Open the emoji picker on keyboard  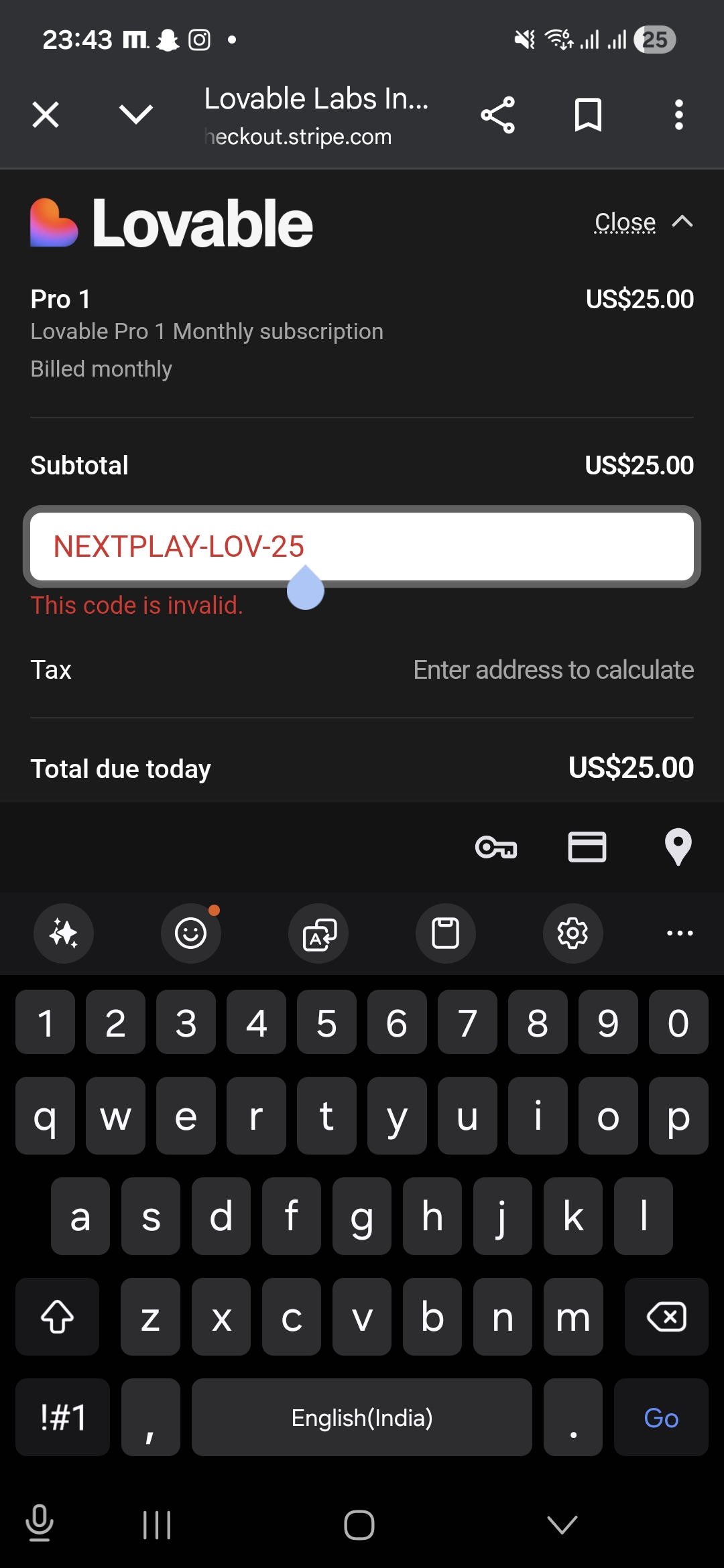pos(191,933)
